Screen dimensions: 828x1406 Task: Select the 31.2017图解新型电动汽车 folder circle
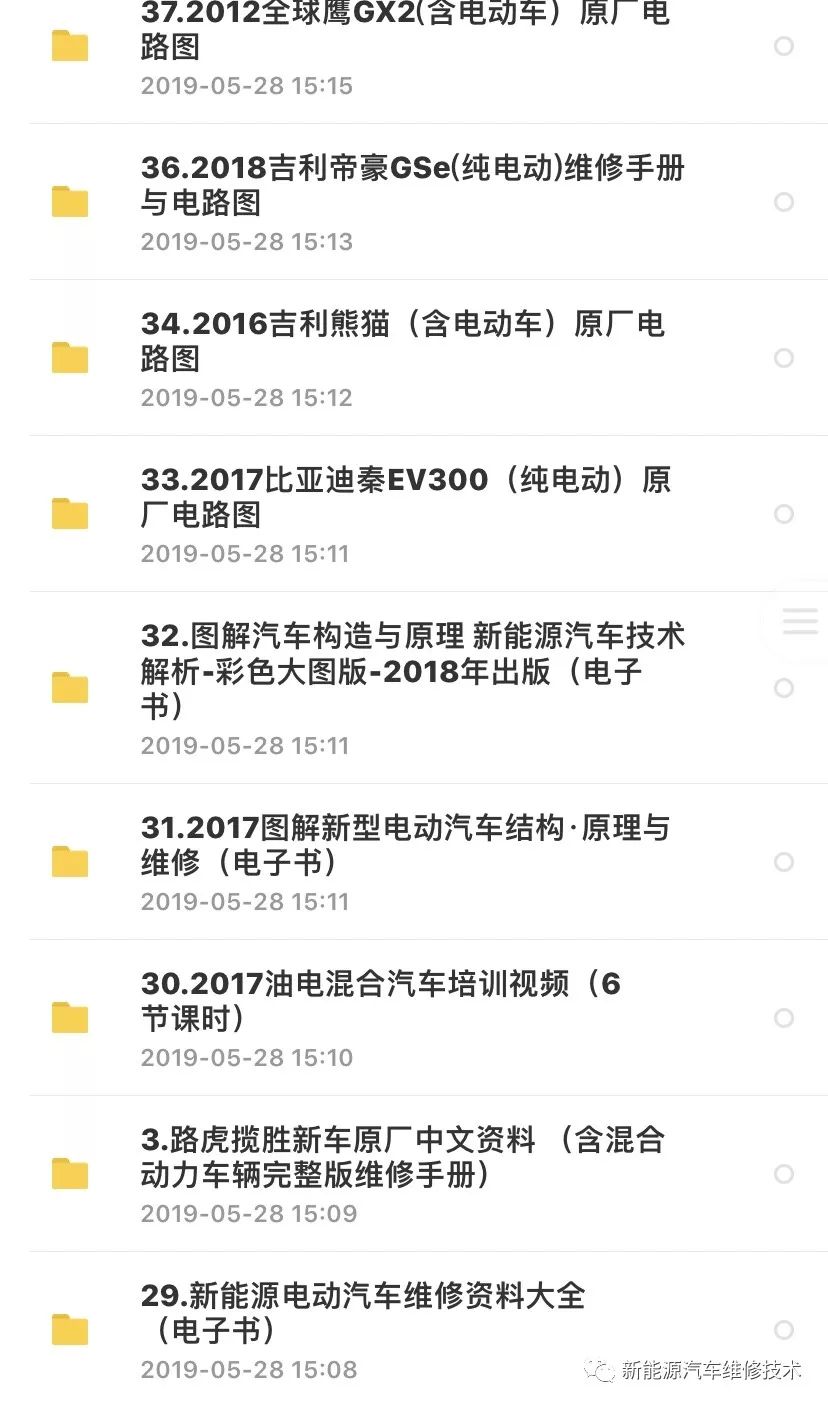pos(784,862)
